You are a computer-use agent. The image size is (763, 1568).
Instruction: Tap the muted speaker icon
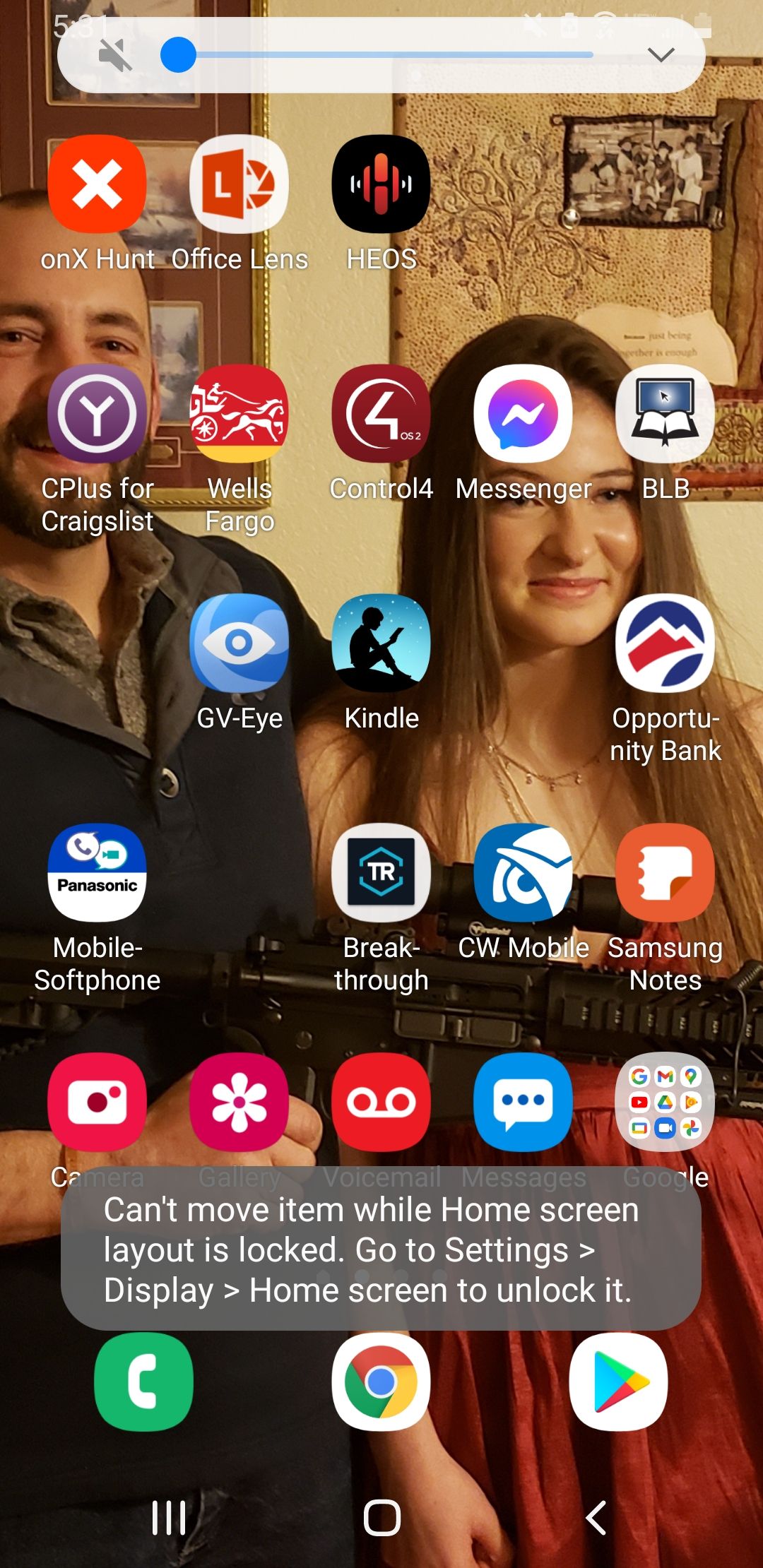point(115,55)
